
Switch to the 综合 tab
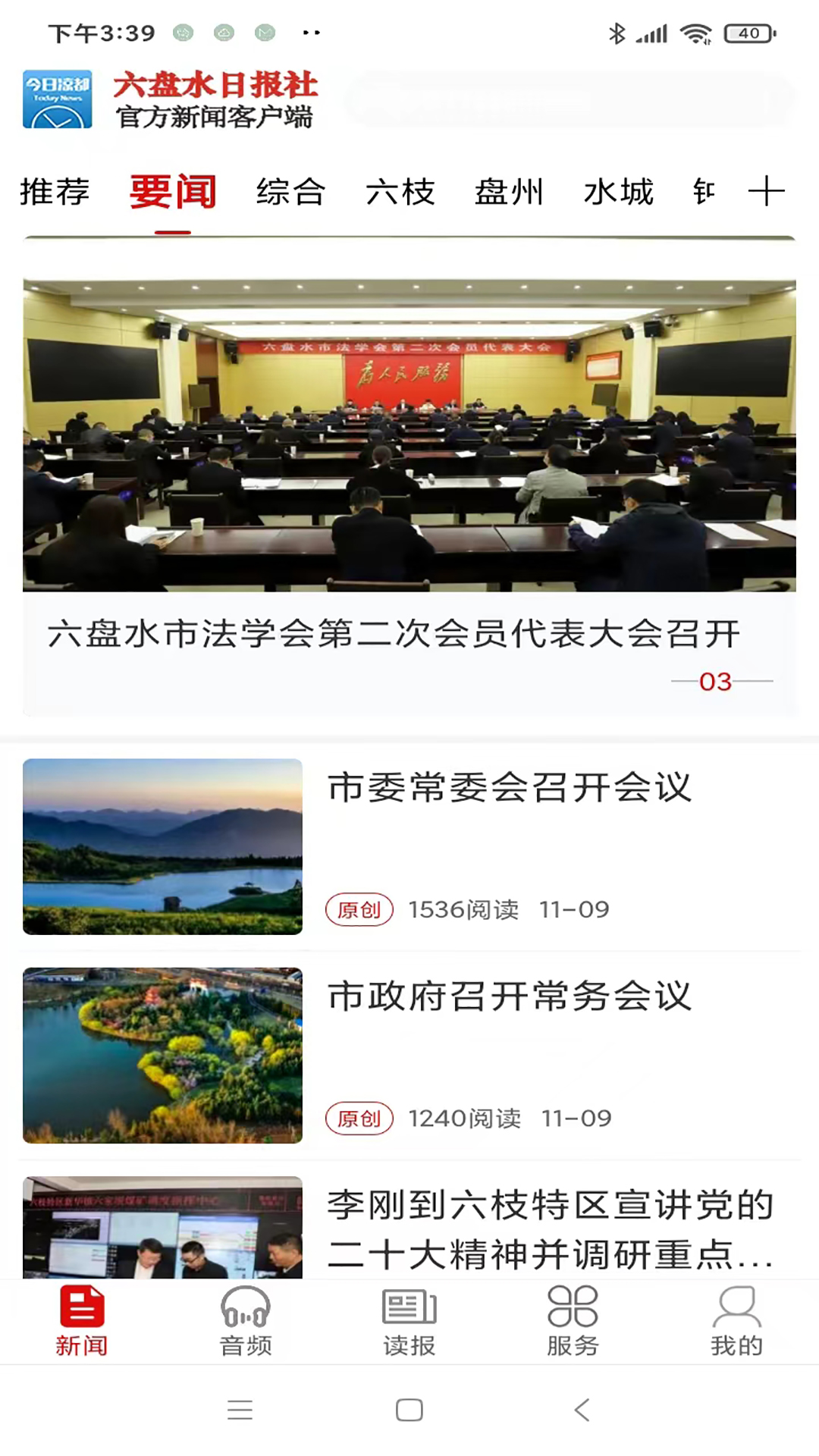(x=290, y=192)
